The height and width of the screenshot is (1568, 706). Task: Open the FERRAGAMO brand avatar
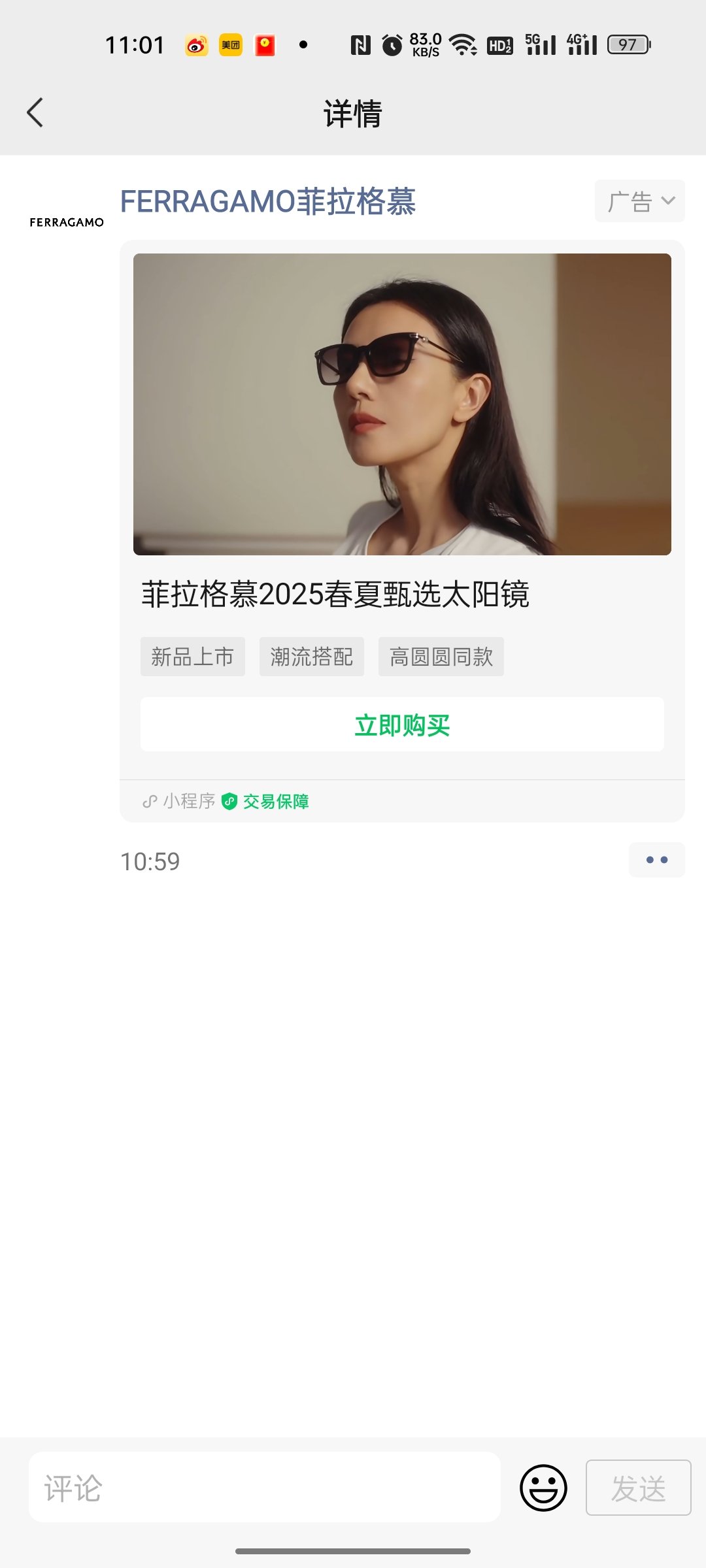pyautogui.click(x=66, y=222)
